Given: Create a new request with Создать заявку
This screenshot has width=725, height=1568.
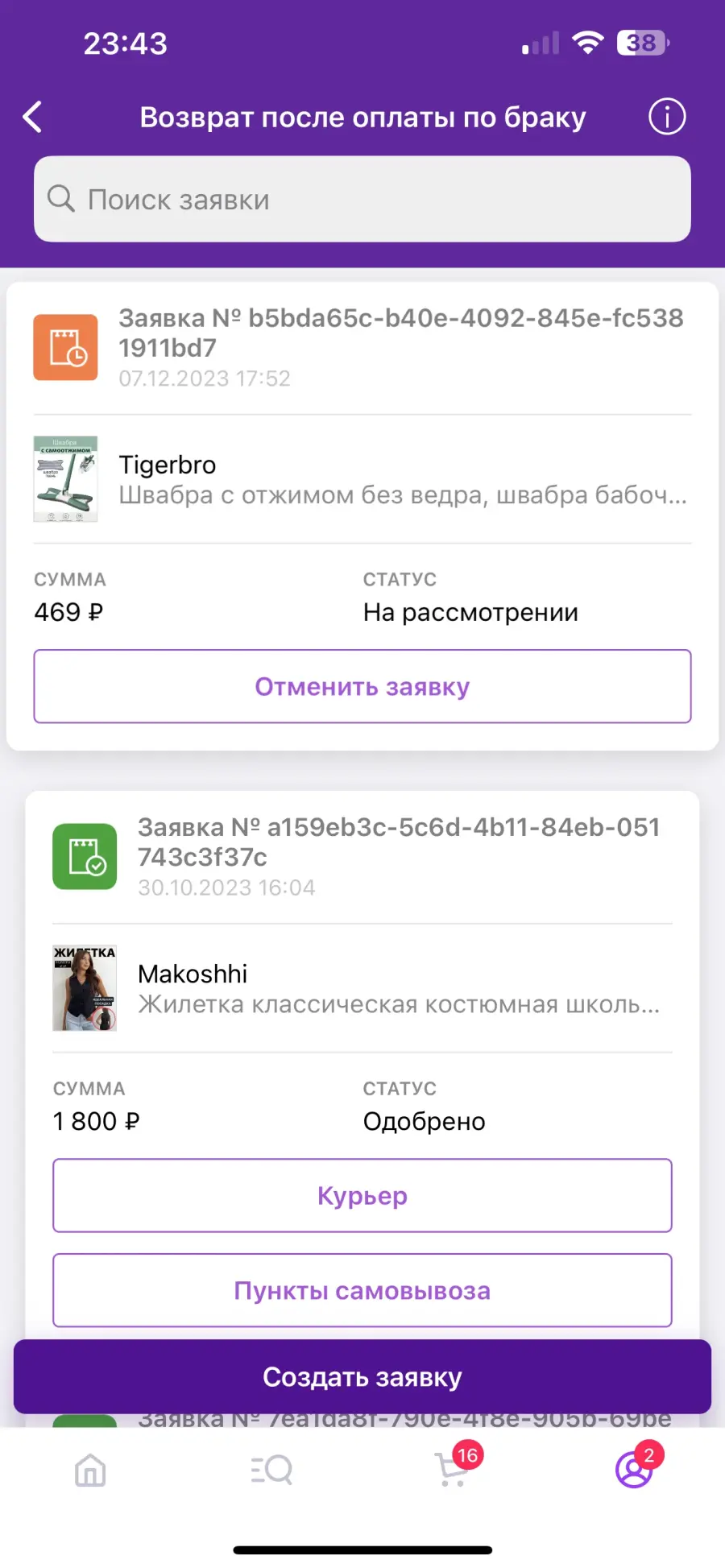Looking at the screenshot, I should coord(362,1376).
